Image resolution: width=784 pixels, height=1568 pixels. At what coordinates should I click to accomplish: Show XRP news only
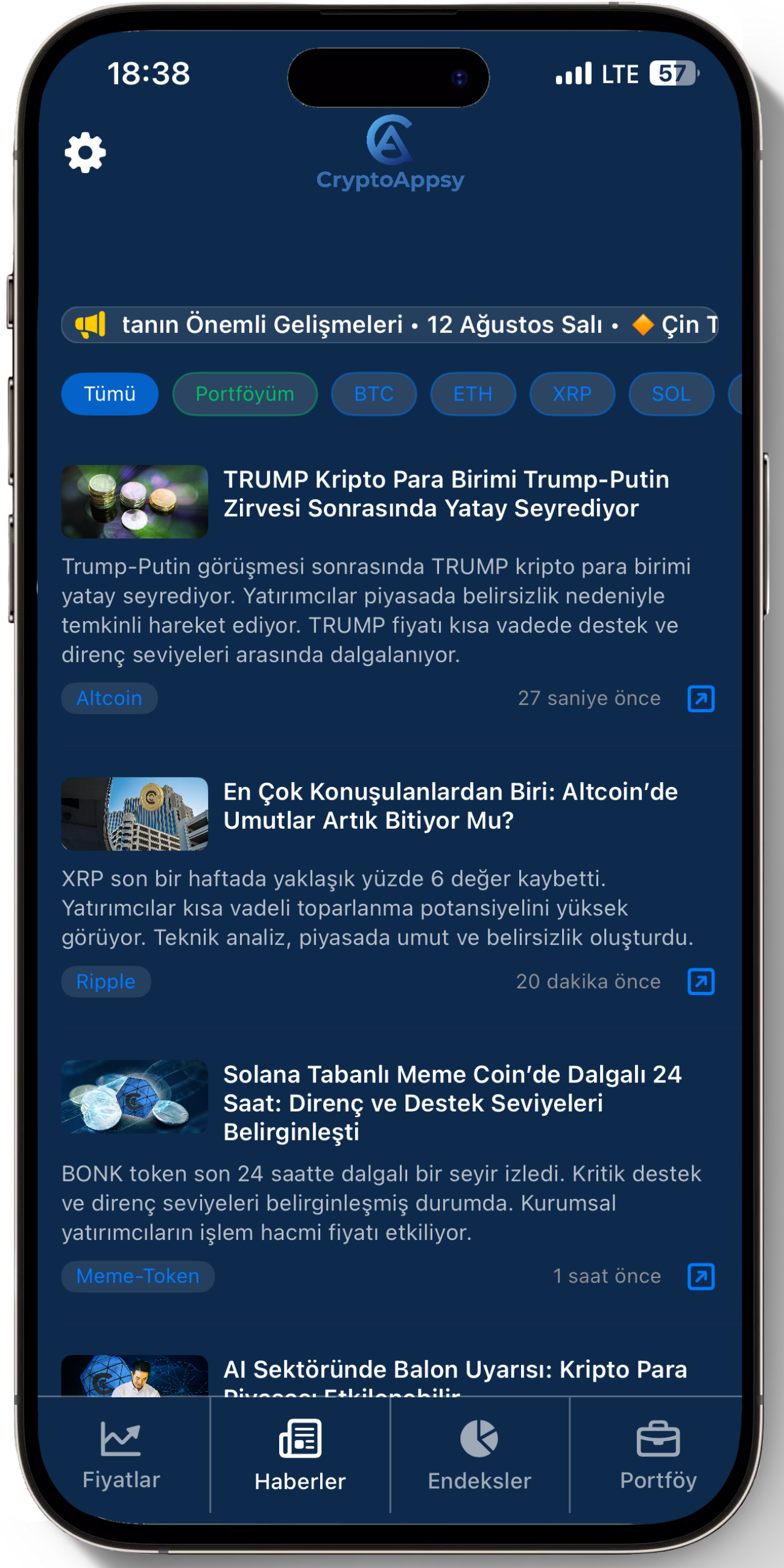pyautogui.click(x=572, y=394)
